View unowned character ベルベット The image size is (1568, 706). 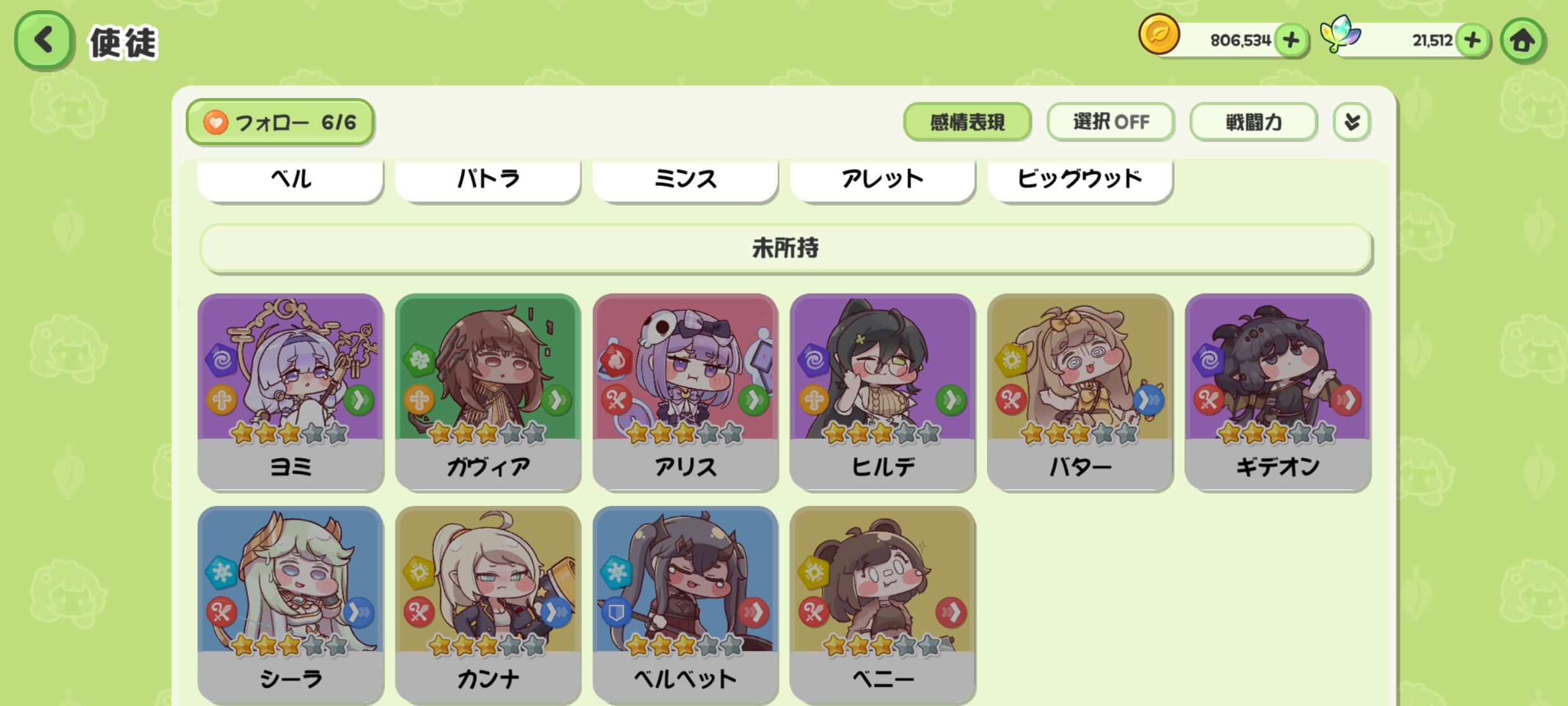pos(685,604)
